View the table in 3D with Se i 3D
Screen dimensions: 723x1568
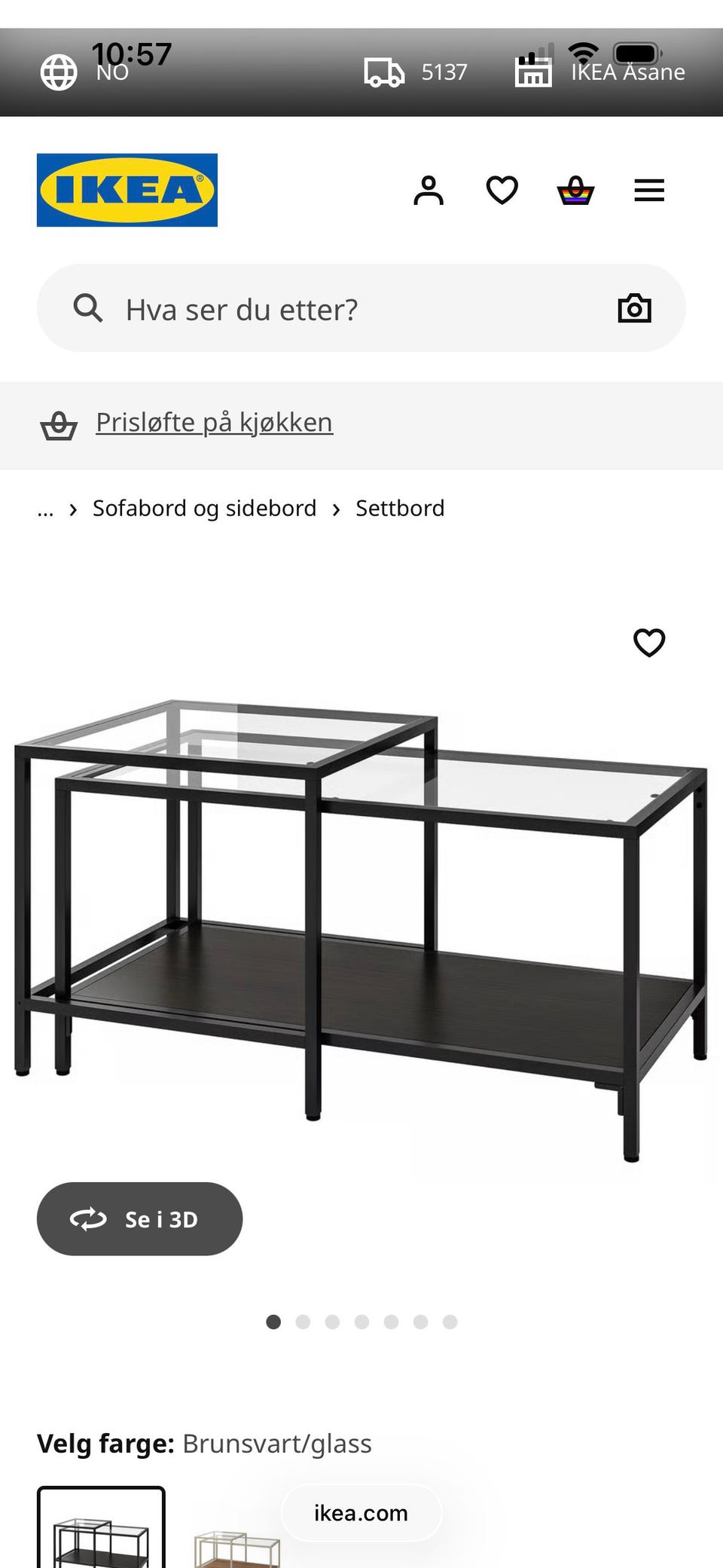(139, 1218)
